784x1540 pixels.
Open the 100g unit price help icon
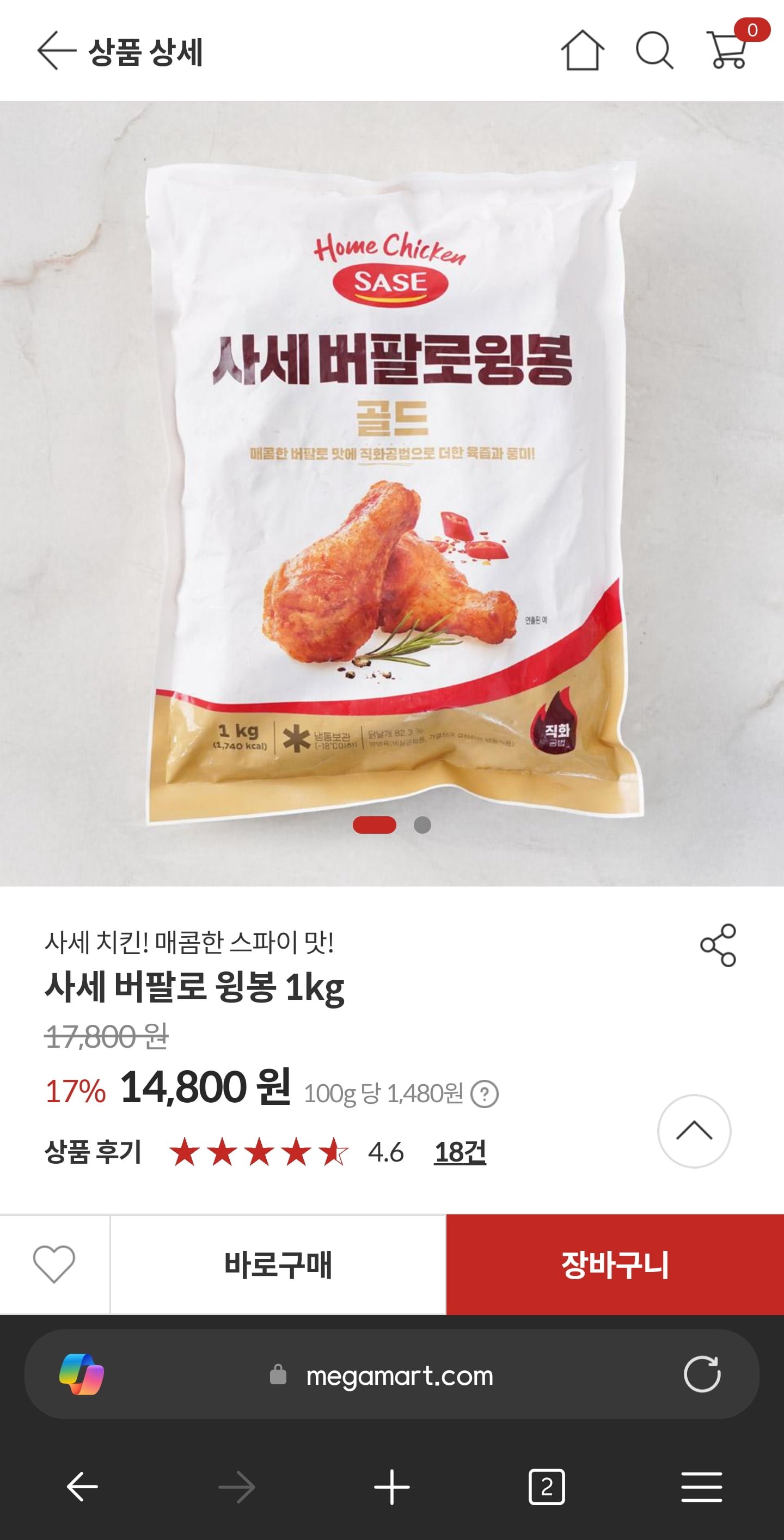point(484,1094)
